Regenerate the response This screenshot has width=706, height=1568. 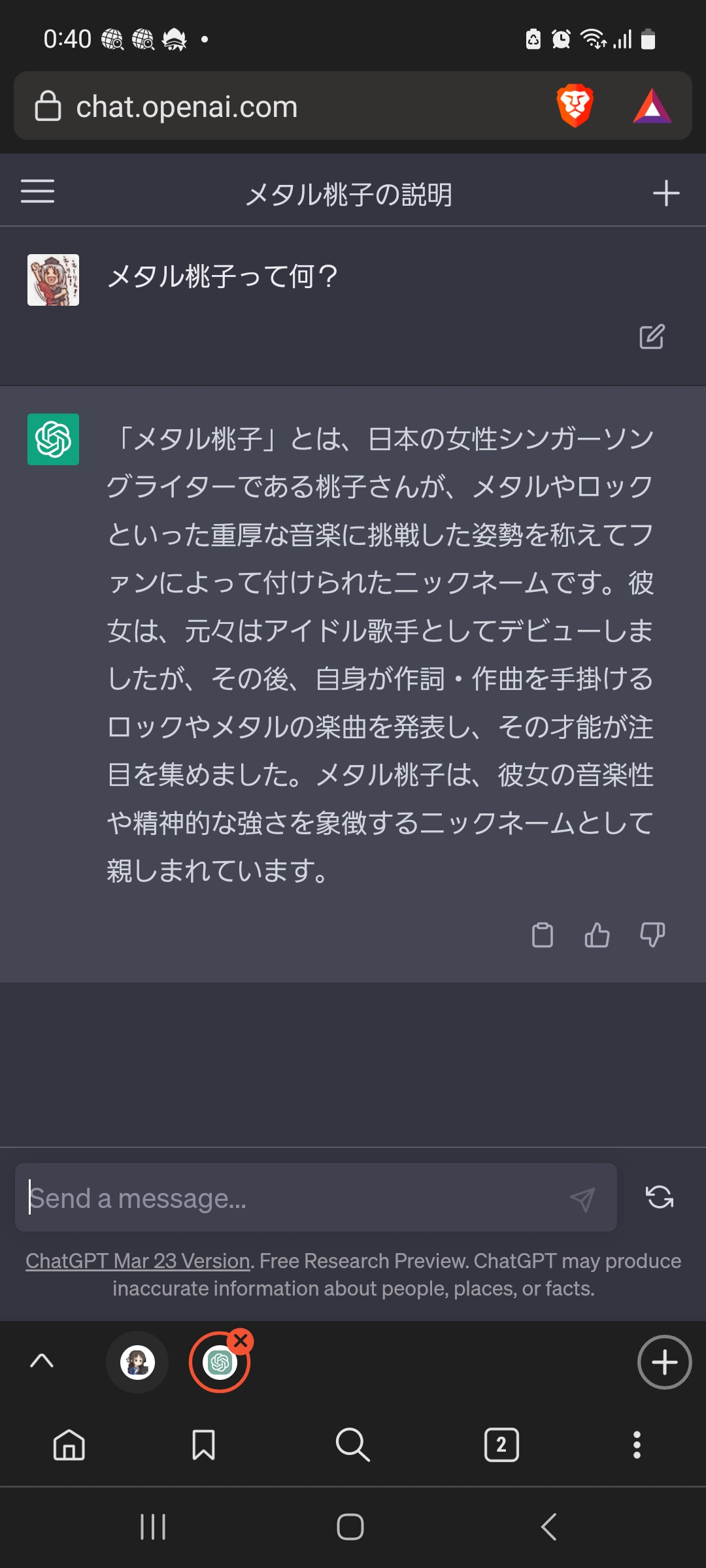tap(660, 1197)
